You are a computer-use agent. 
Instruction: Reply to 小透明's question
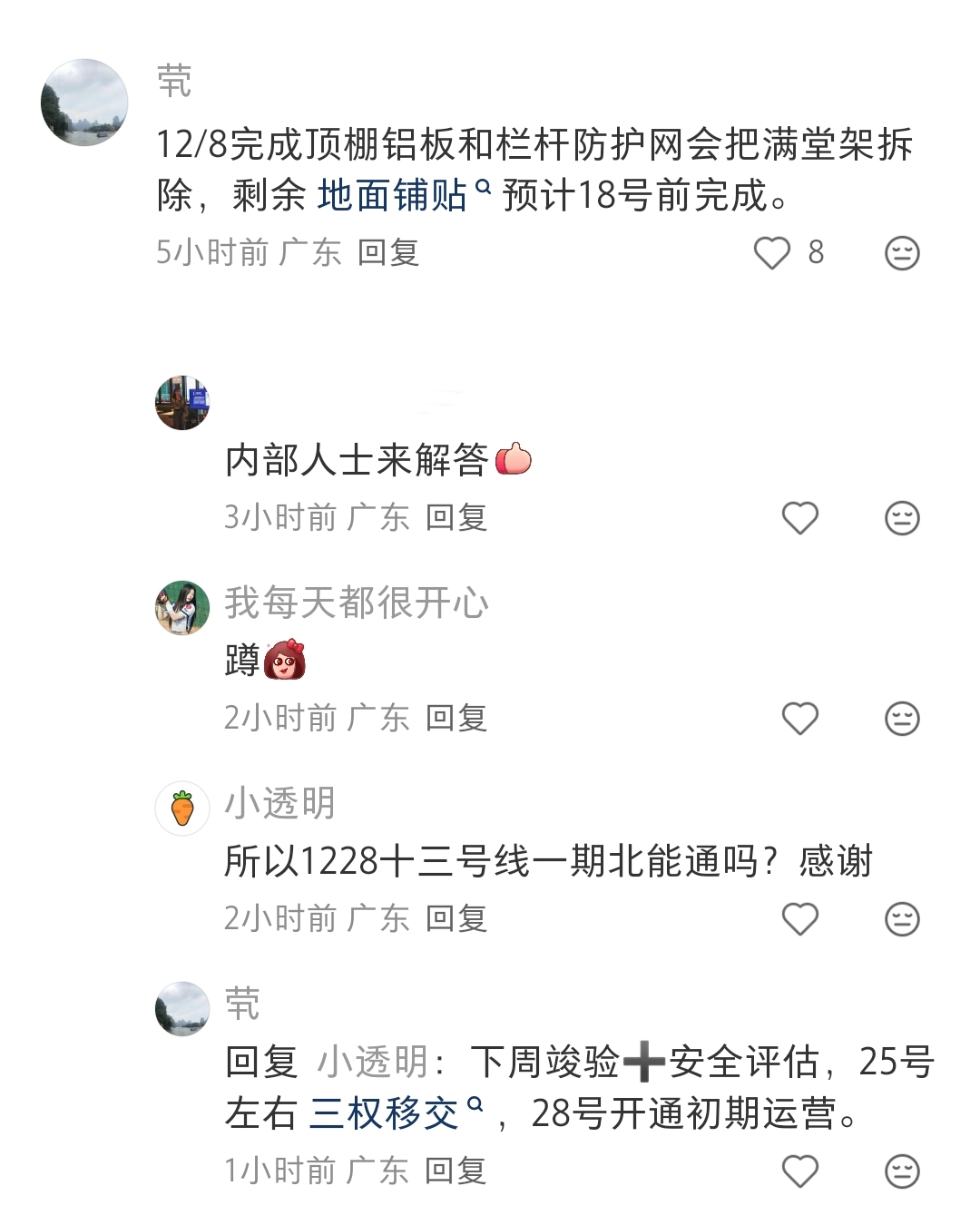456,919
